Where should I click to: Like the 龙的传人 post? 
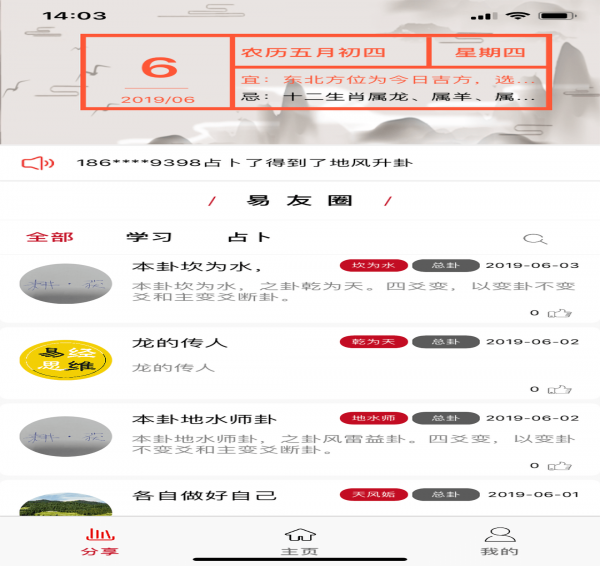click(561, 389)
